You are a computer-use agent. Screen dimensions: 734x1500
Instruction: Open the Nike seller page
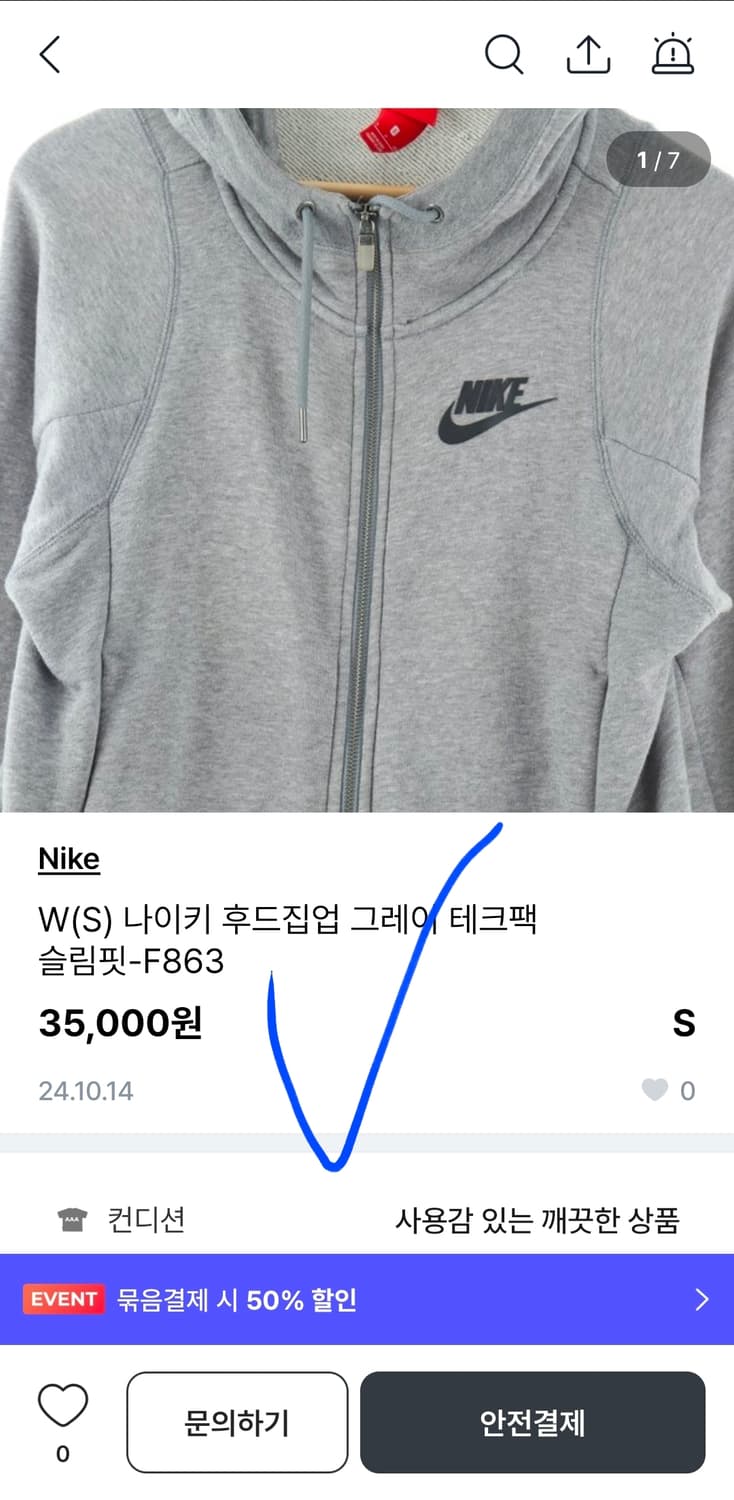click(x=67, y=858)
